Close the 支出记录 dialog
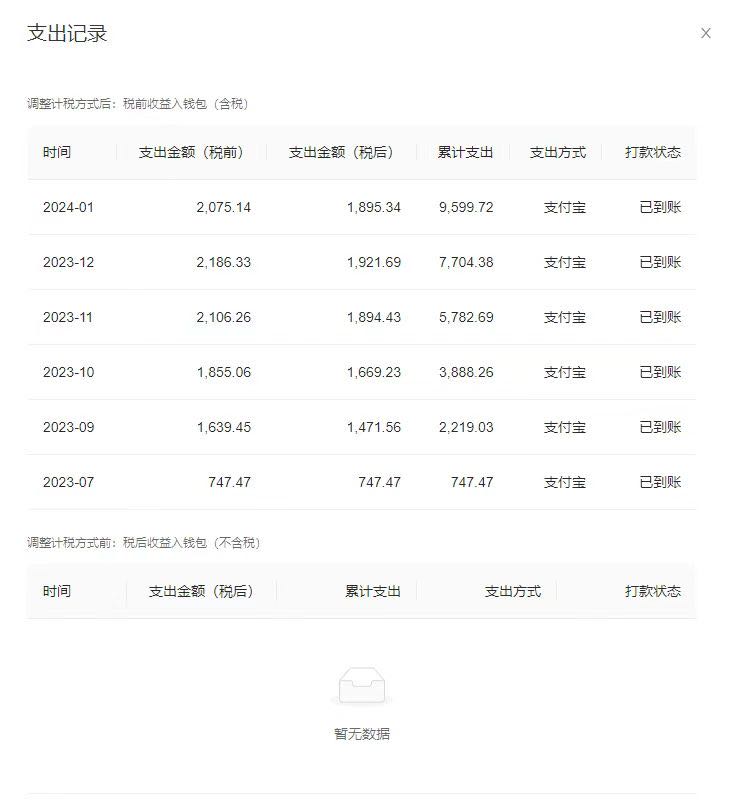Viewport: 734px width, 808px height. tap(706, 33)
